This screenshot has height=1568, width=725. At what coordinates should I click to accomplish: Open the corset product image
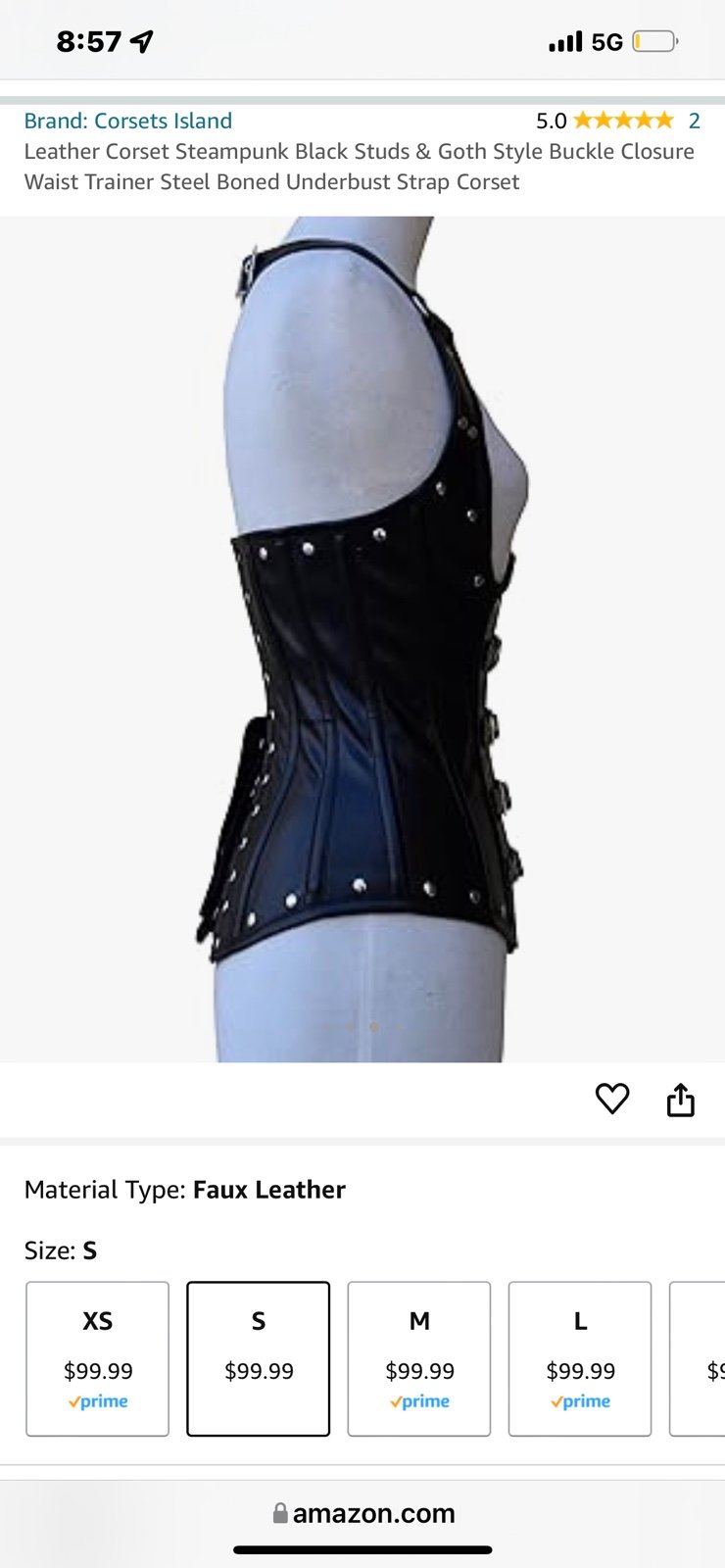coord(362,639)
